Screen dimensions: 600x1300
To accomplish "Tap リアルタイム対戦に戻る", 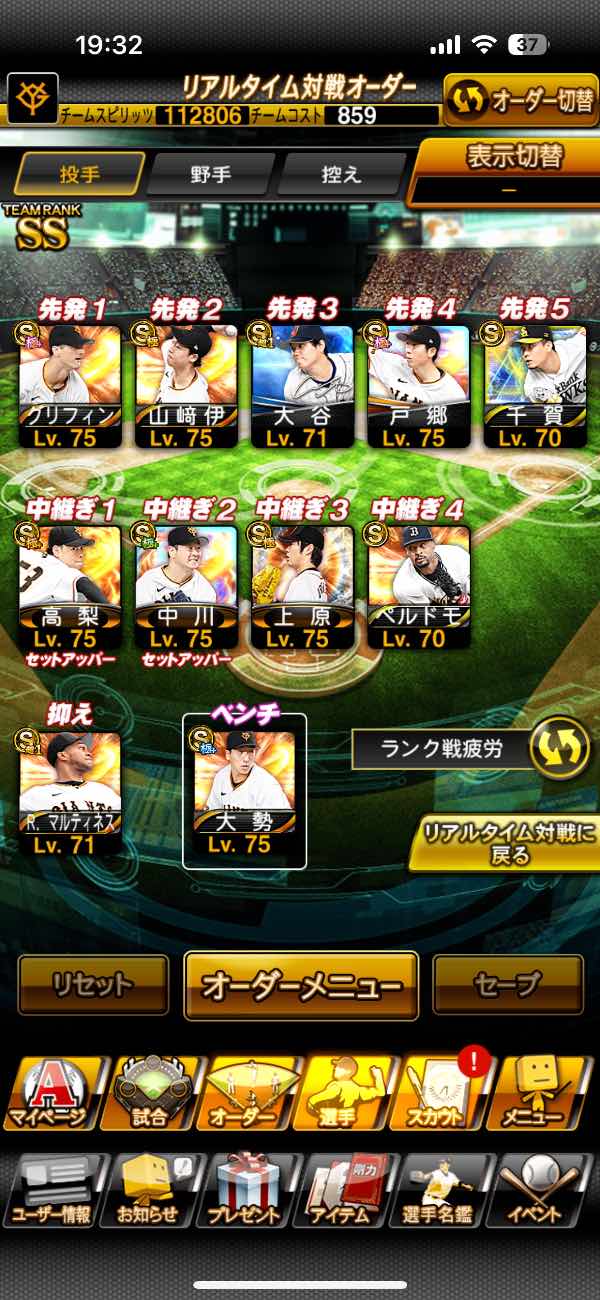I will coord(504,844).
